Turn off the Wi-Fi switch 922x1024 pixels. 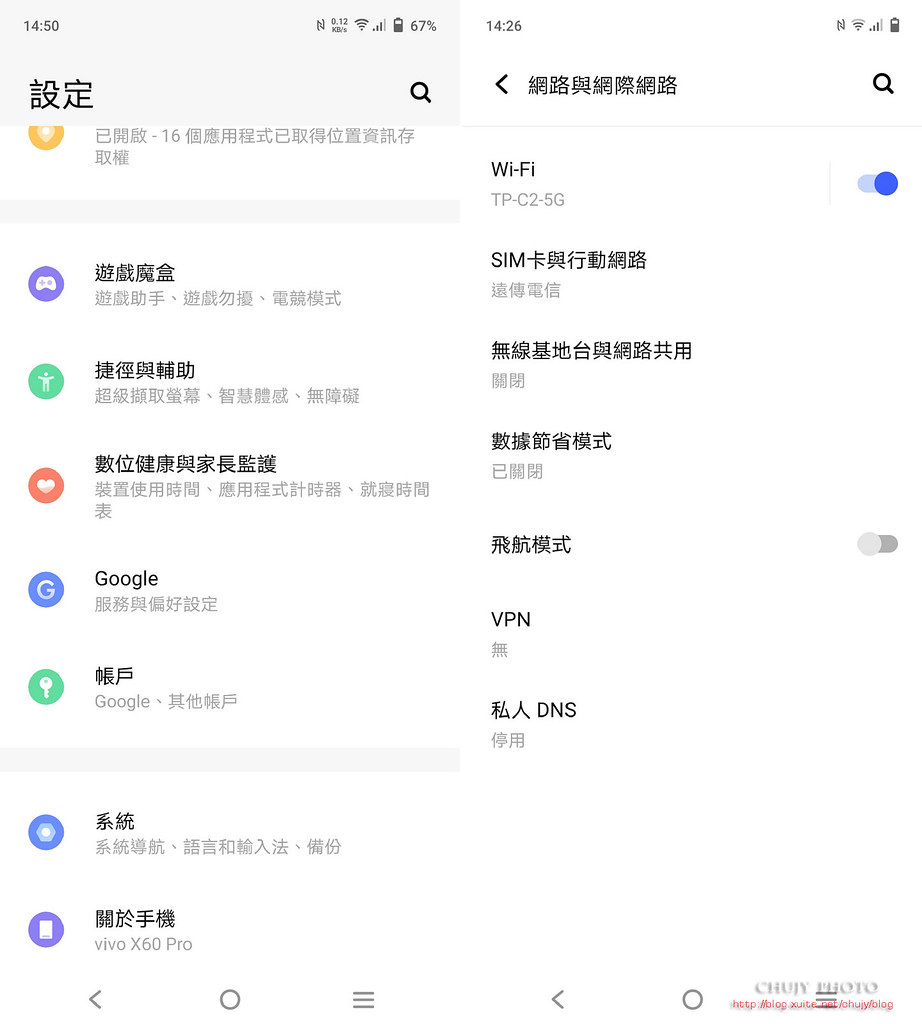877,184
